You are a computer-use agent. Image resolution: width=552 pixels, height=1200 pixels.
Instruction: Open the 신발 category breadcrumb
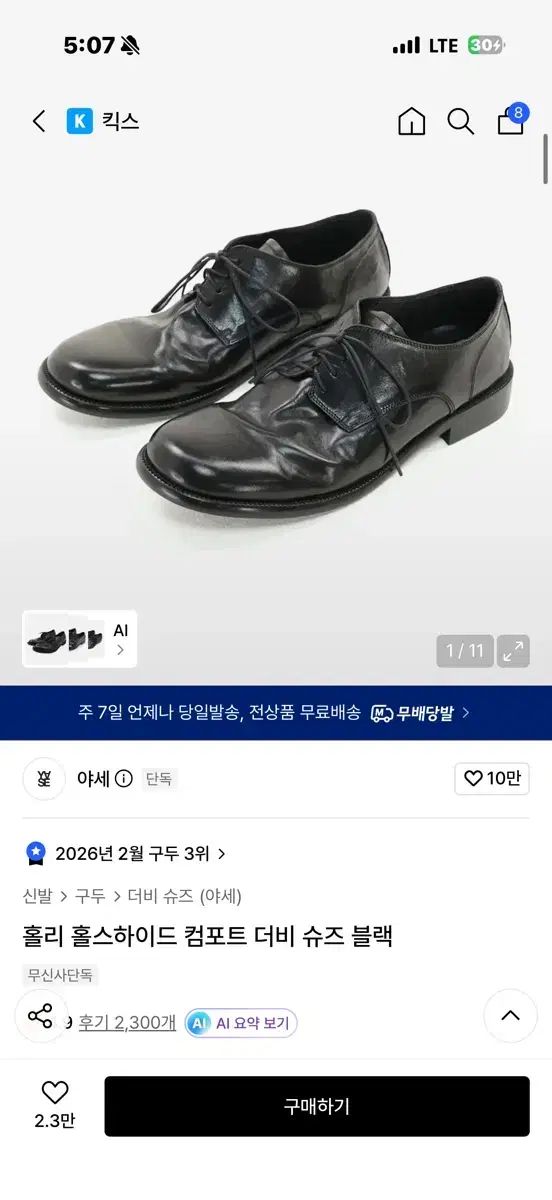click(x=38, y=896)
